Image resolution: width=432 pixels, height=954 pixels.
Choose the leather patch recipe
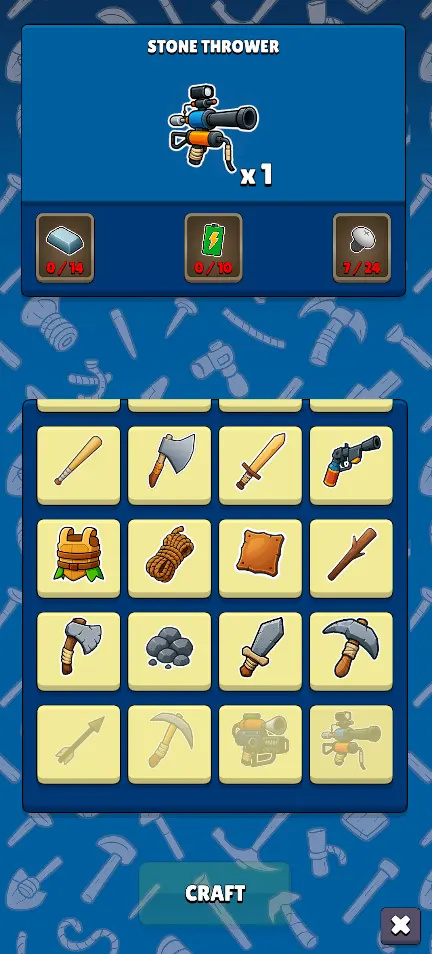[x=260, y=558]
